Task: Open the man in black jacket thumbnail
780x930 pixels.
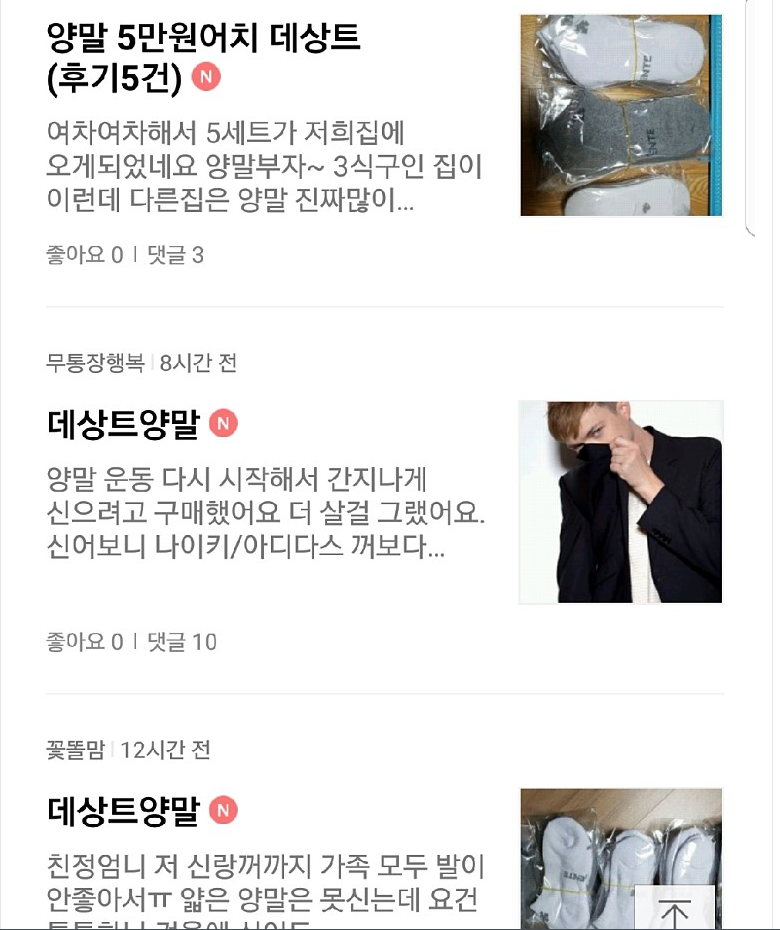Action: [x=621, y=502]
